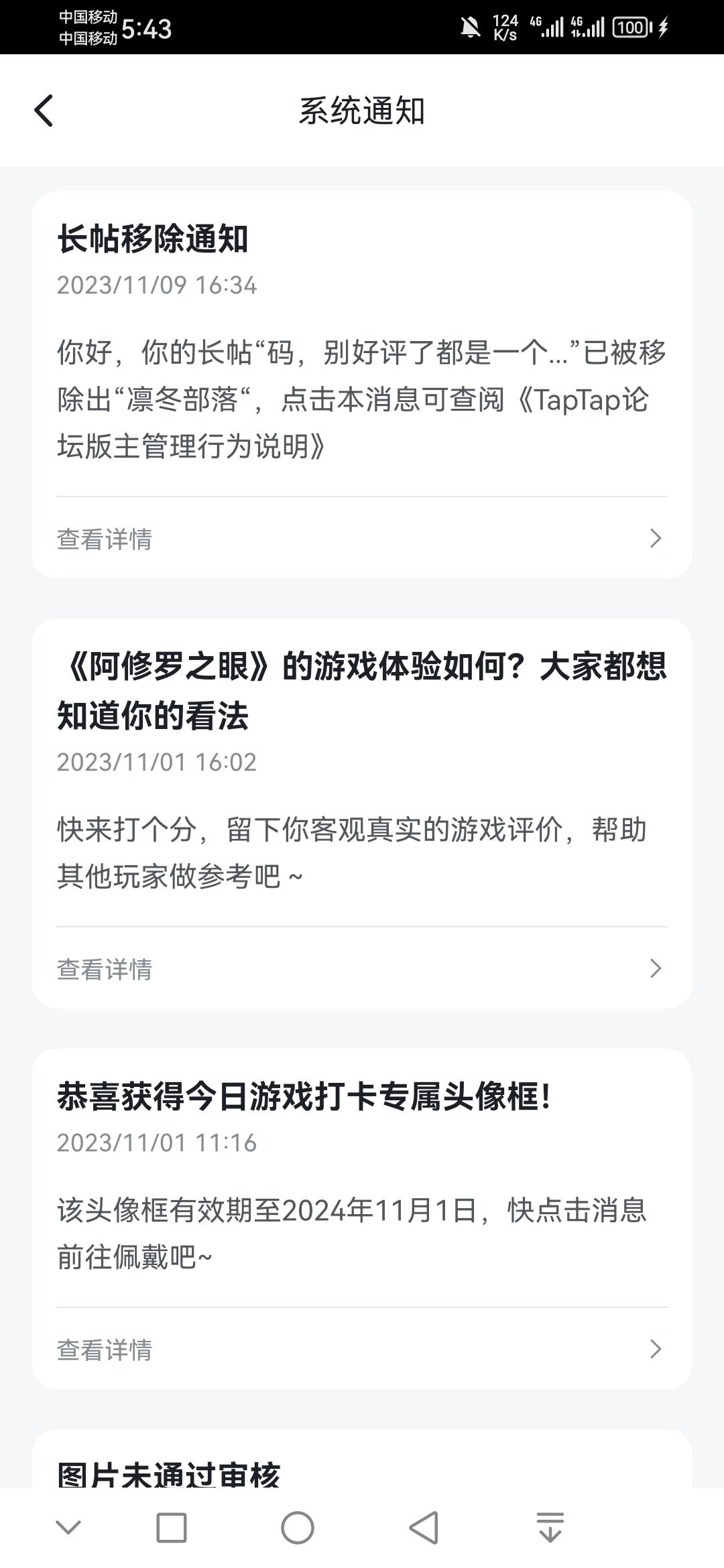Tap the system home button

[298, 1528]
